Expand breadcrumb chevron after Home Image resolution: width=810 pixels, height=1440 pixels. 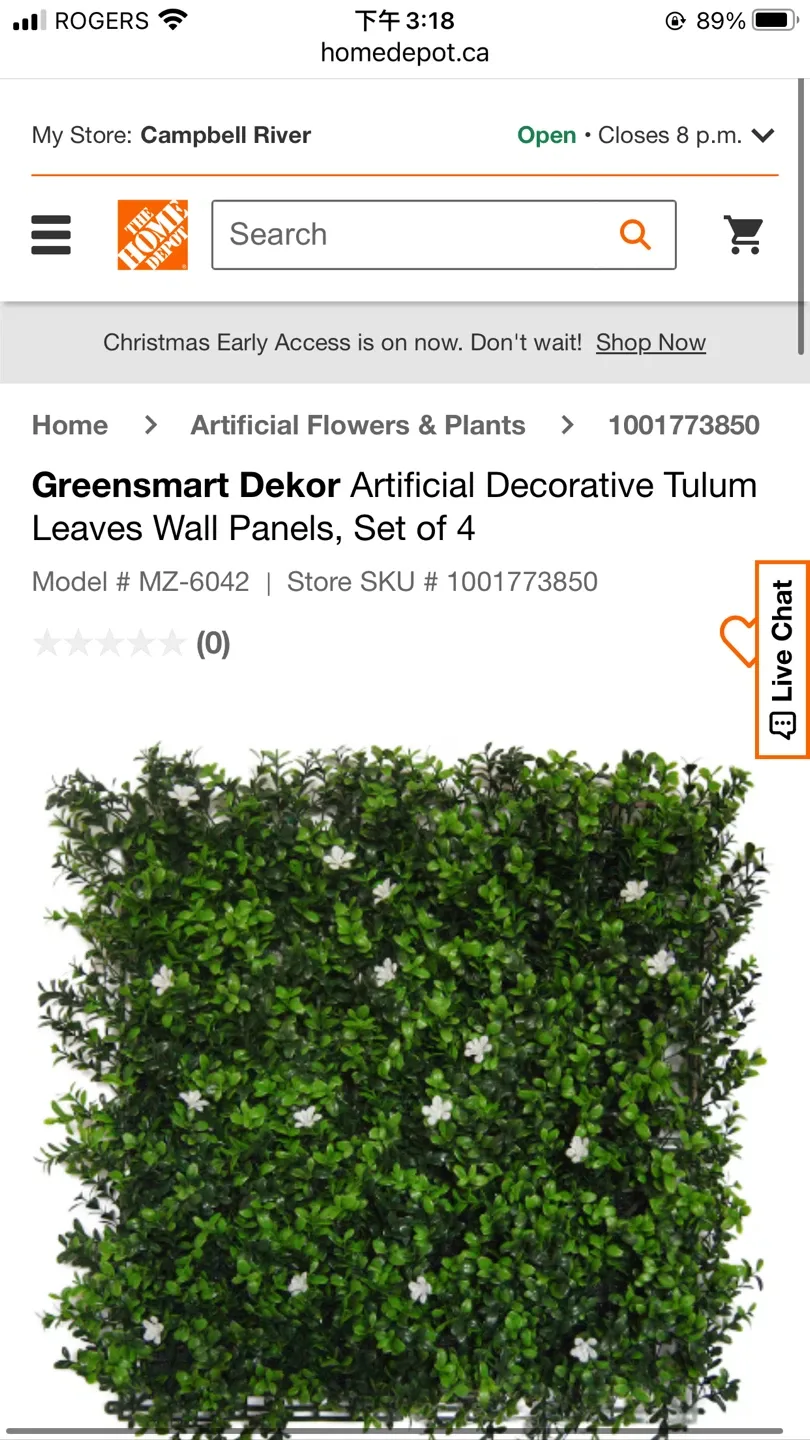pos(149,424)
